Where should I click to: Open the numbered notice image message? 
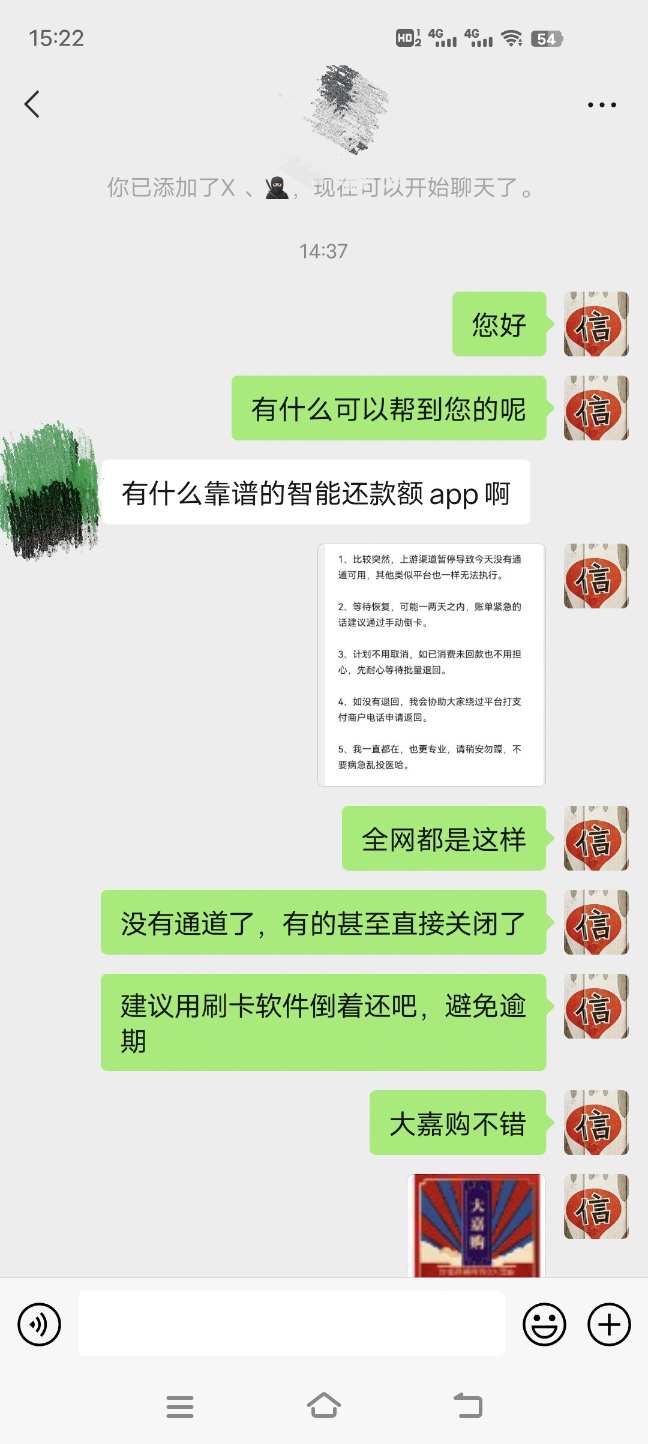pos(431,665)
